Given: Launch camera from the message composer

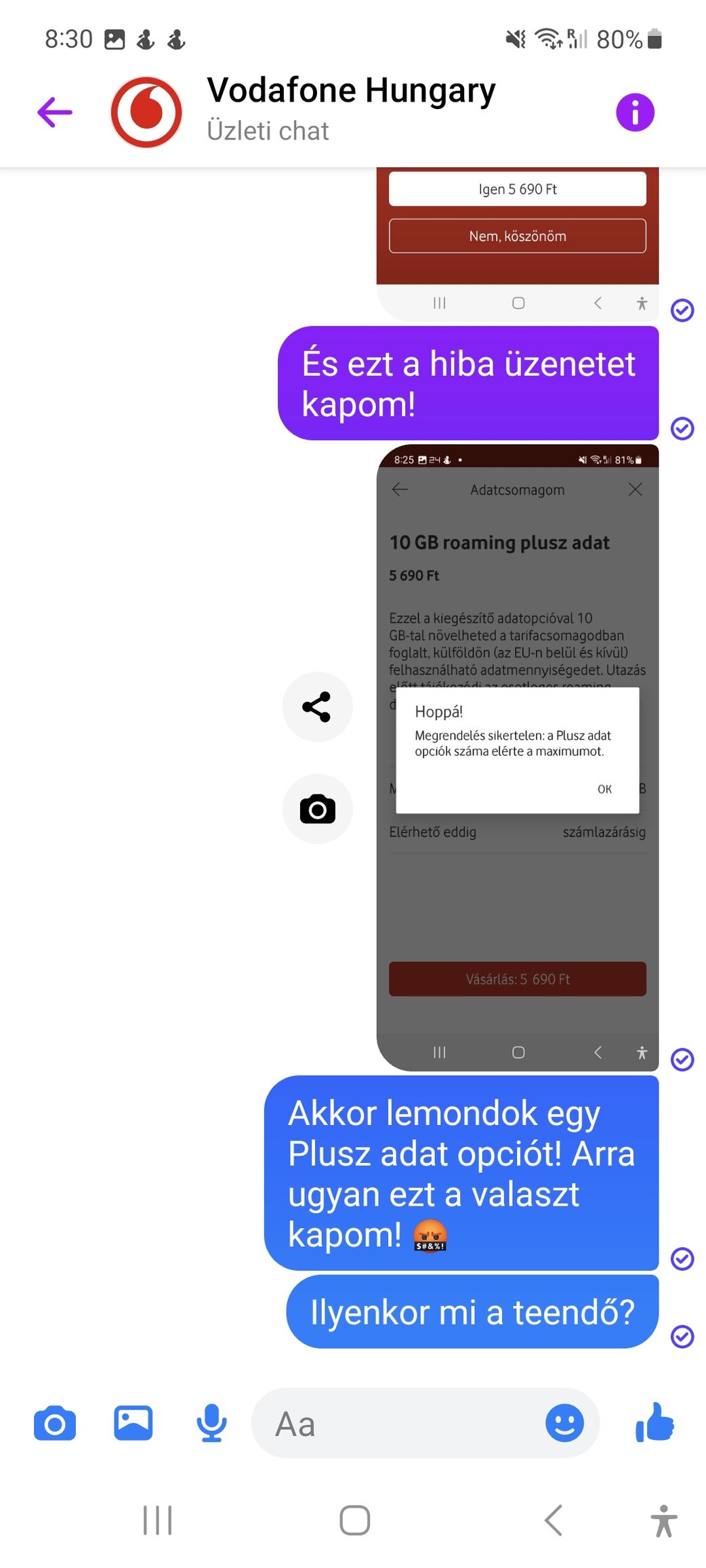Looking at the screenshot, I should [x=55, y=1424].
